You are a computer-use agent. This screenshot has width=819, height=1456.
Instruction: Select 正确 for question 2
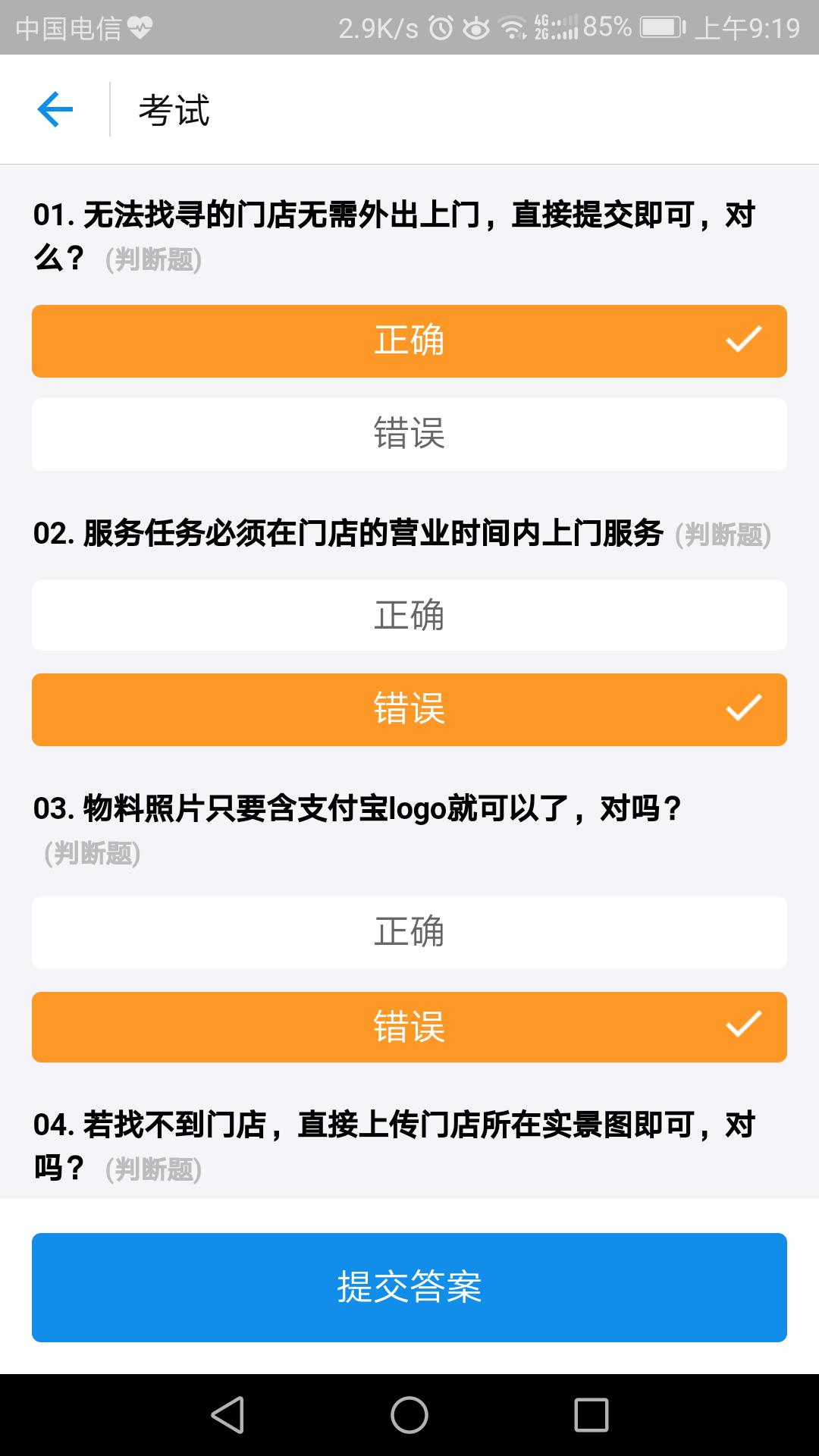(x=409, y=615)
